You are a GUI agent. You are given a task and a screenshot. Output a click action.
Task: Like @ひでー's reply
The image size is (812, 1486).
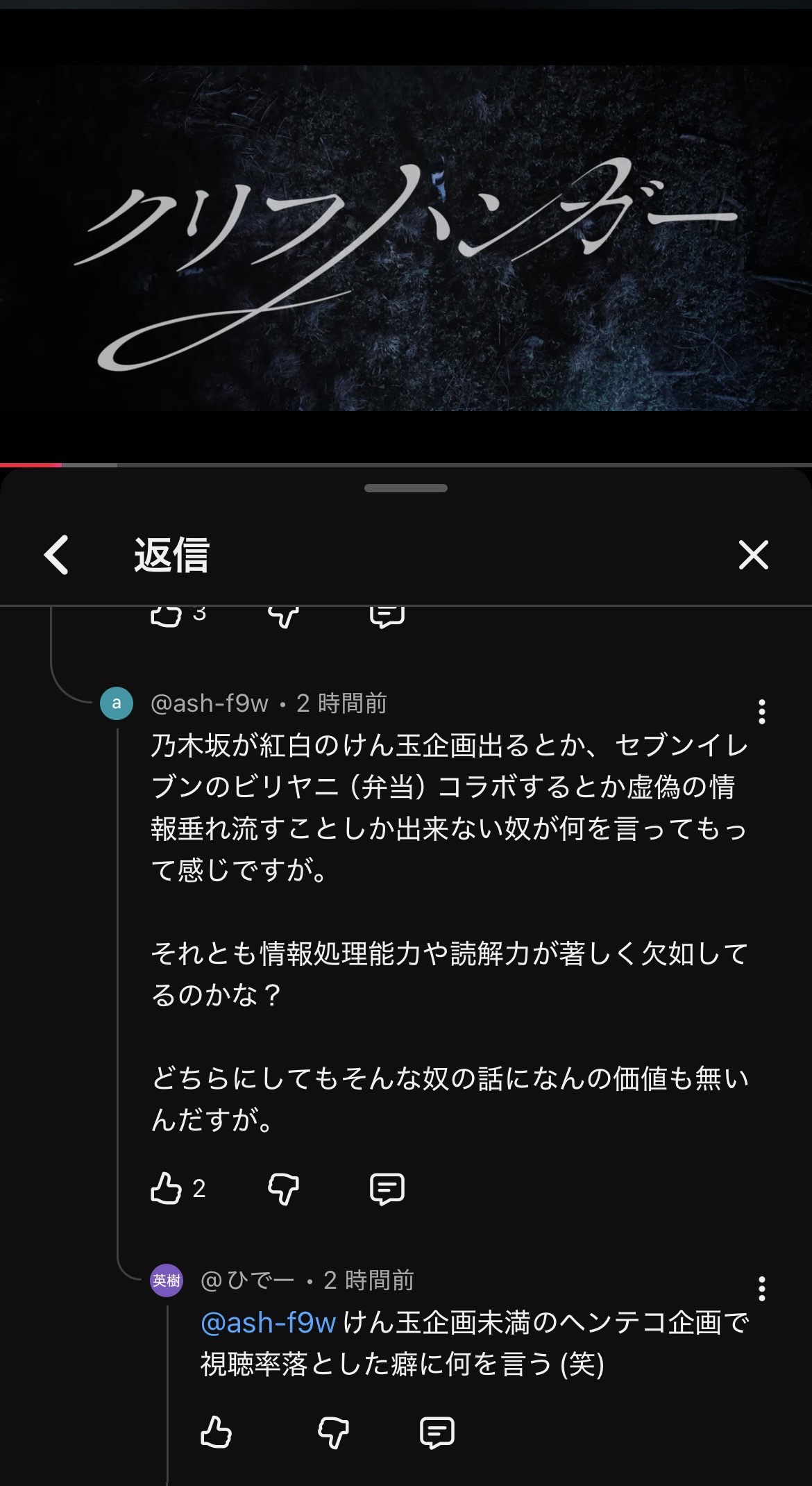(216, 1432)
